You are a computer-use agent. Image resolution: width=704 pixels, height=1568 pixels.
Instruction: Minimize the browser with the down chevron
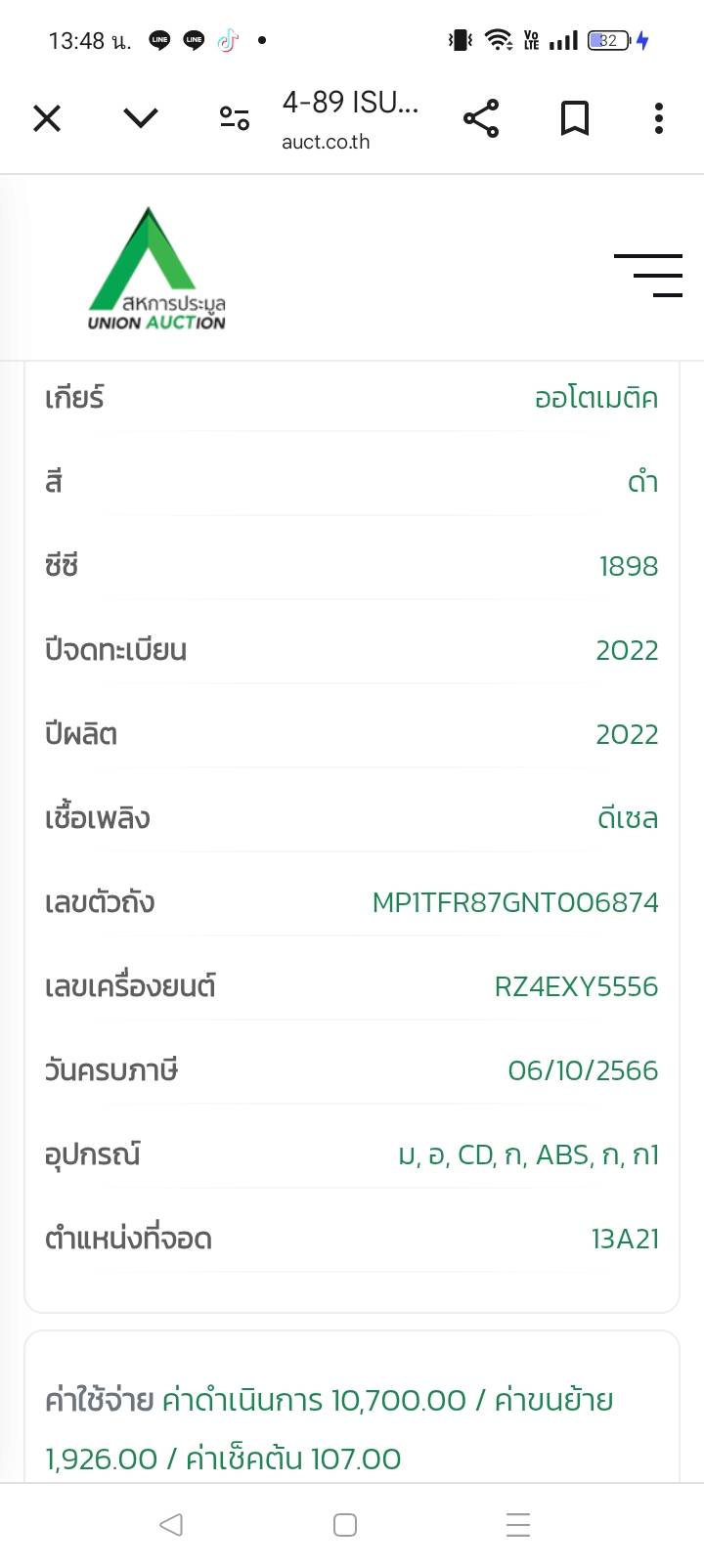[141, 118]
